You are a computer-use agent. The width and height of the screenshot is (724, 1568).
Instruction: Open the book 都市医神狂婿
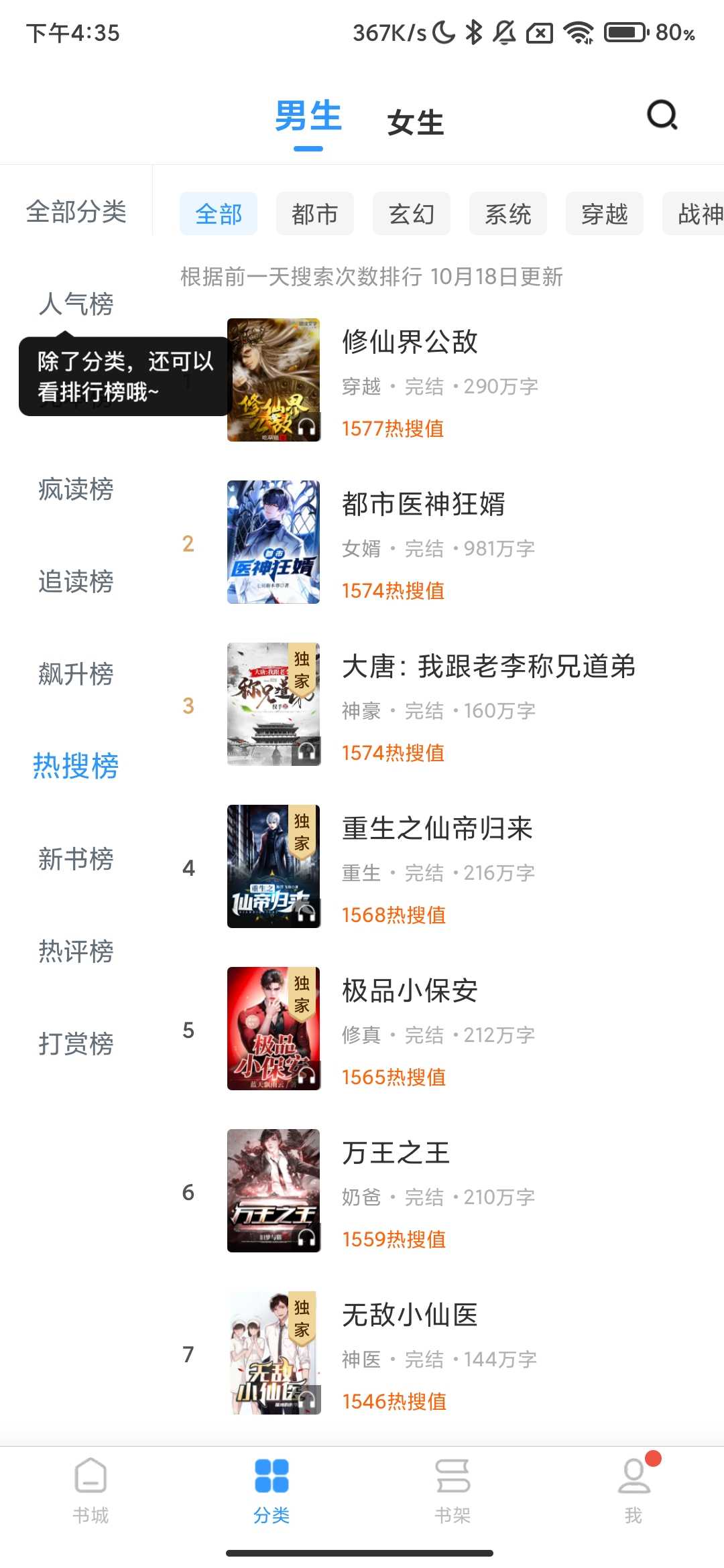(x=423, y=504)
